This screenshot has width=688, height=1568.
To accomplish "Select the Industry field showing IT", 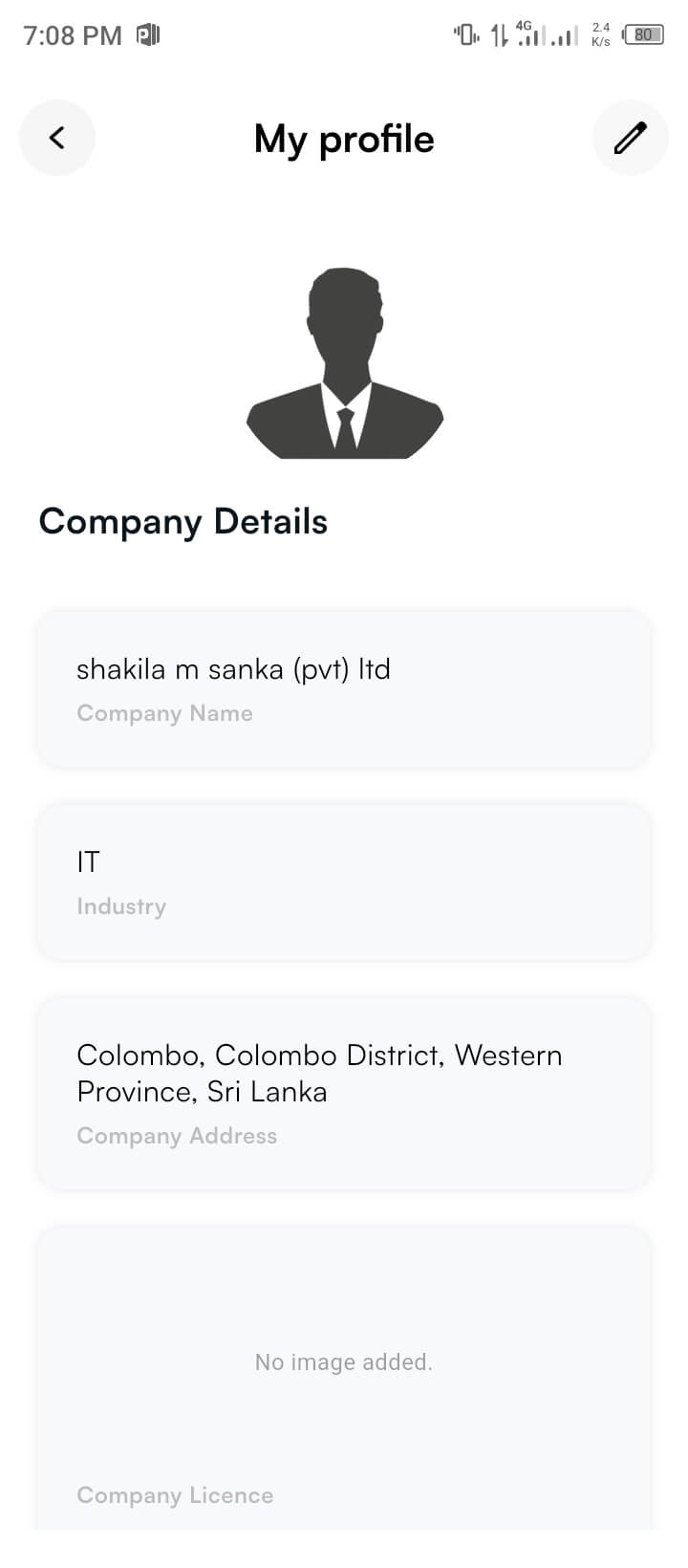I will point(344,882).
